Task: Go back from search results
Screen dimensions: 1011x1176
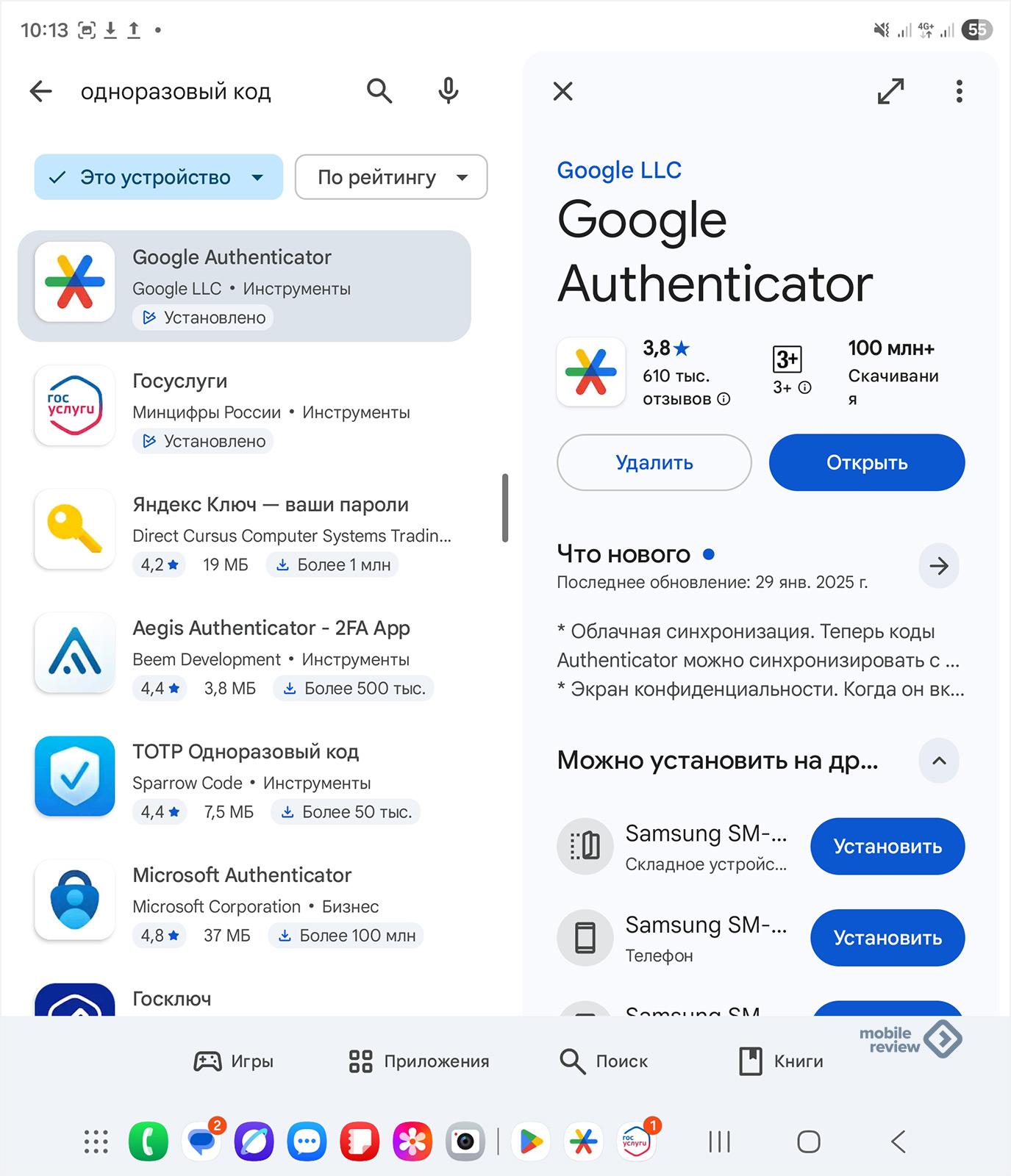Action: [41, 92]
